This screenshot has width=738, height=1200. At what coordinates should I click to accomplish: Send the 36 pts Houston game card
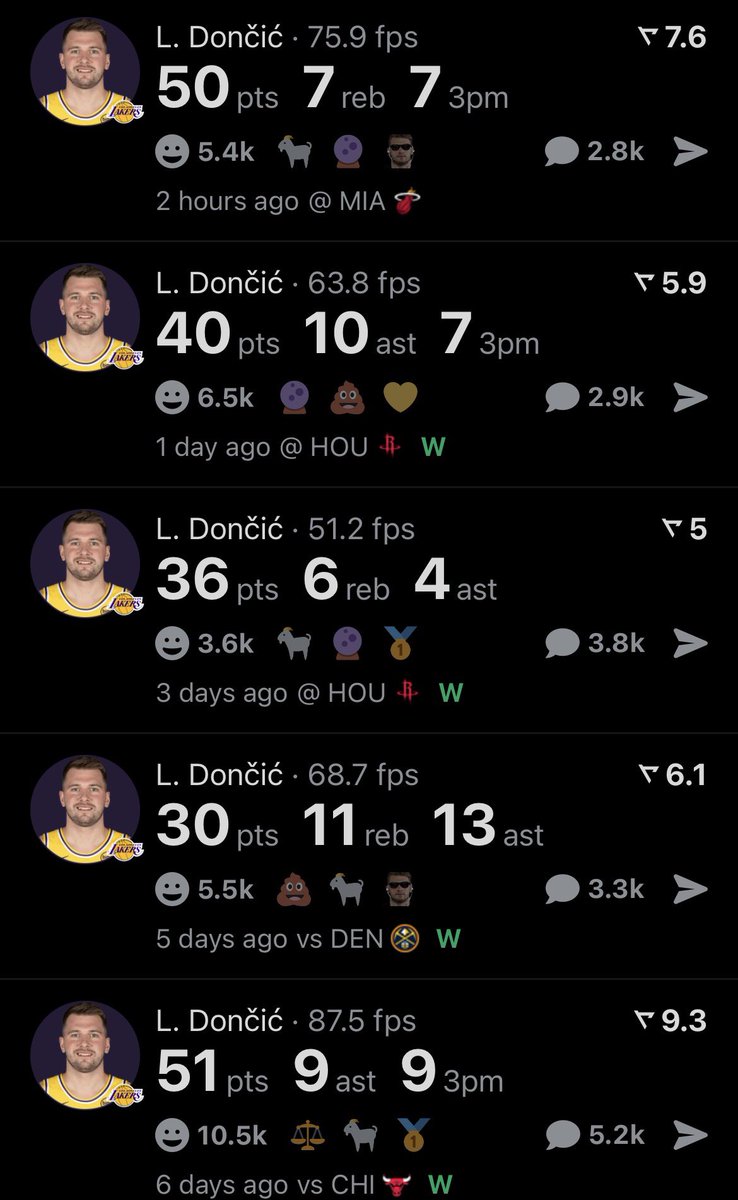[x=690, y=644]
